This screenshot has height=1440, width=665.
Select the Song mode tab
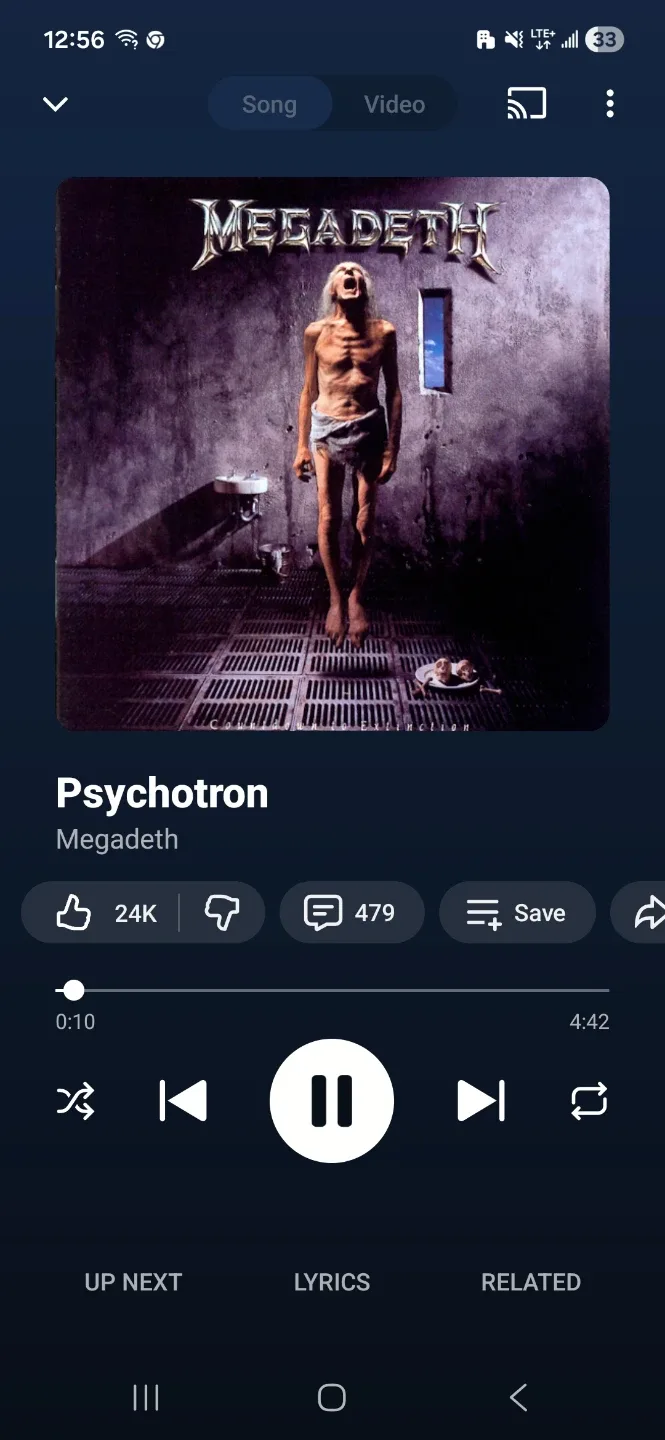[269, 104]
